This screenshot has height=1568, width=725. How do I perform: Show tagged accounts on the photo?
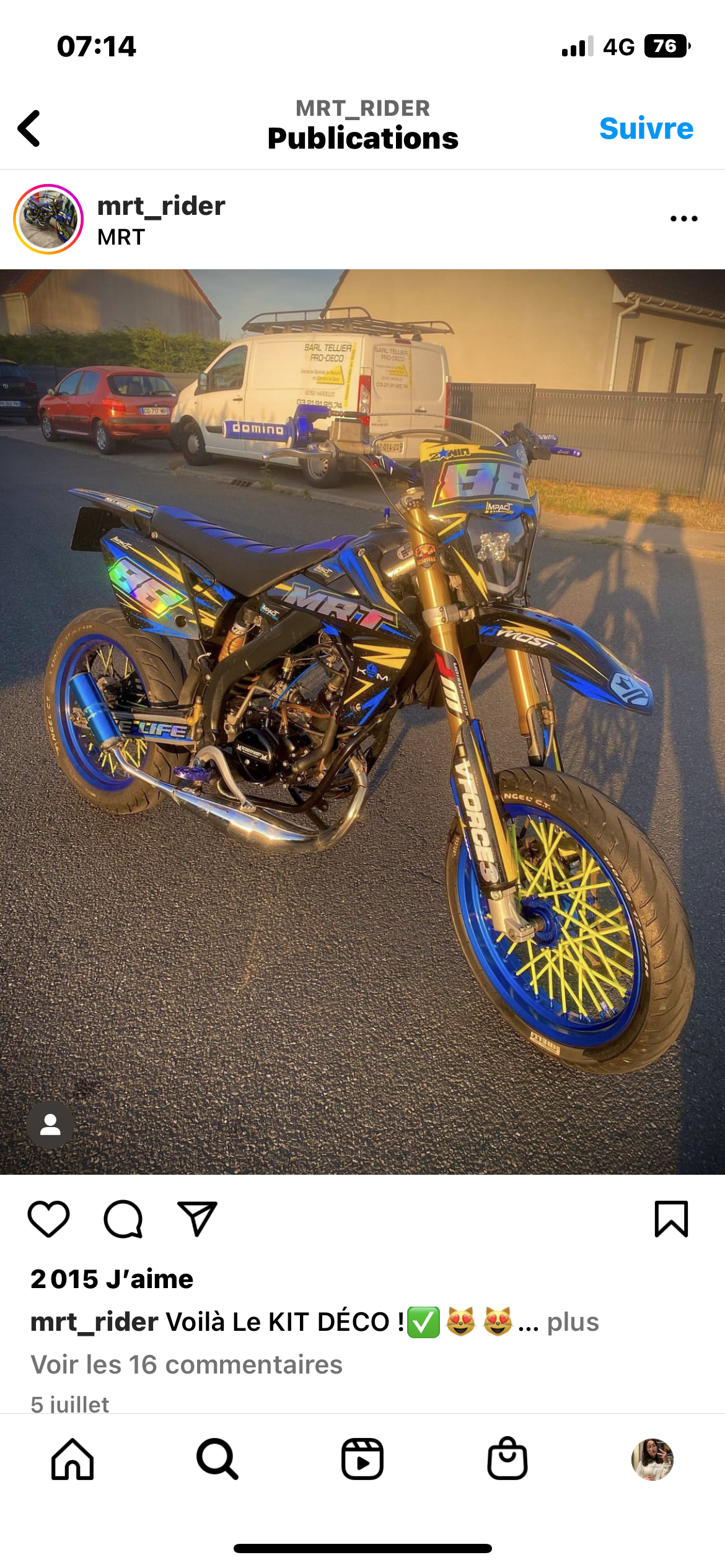[x=50, y=1125]
